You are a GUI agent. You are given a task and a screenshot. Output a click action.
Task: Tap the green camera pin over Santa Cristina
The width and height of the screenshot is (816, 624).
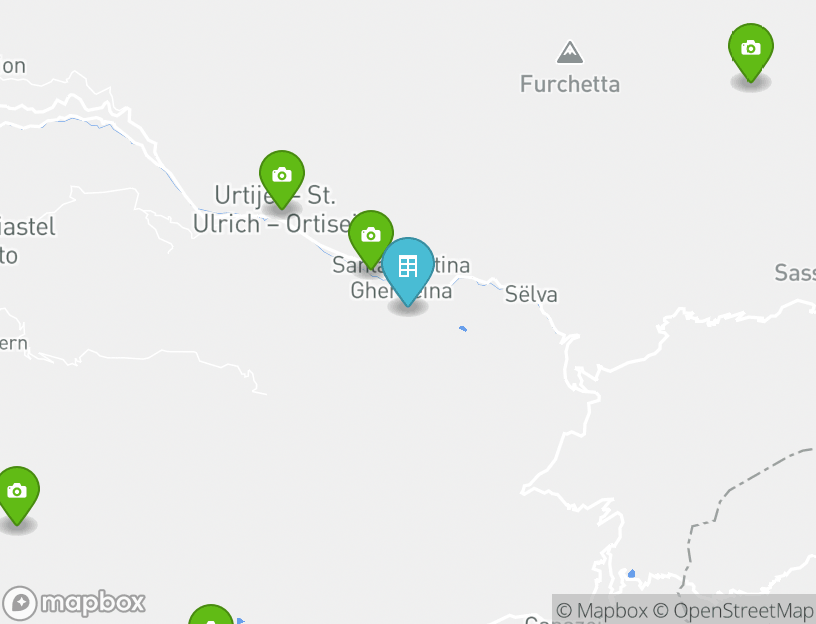(371, 236)
